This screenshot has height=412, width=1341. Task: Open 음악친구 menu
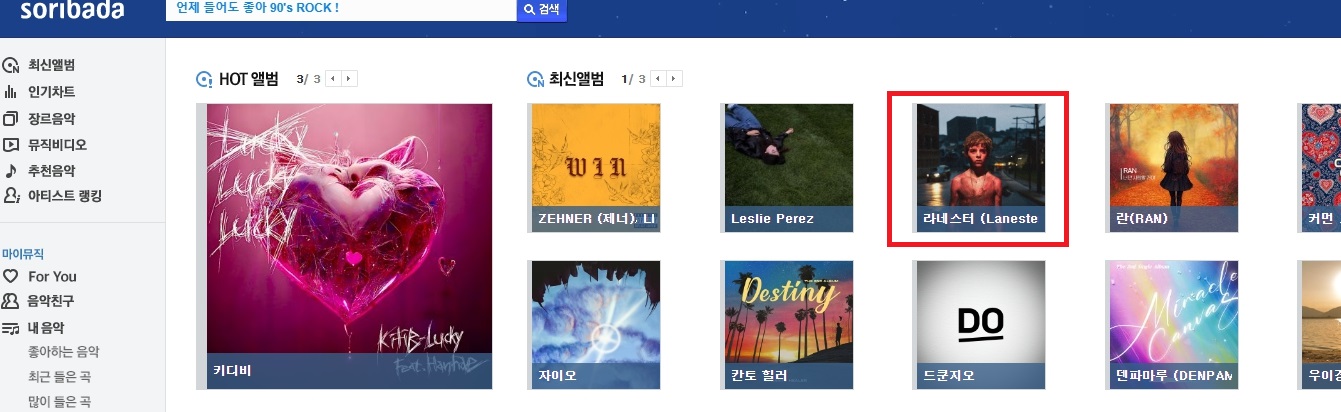point(51,301)
